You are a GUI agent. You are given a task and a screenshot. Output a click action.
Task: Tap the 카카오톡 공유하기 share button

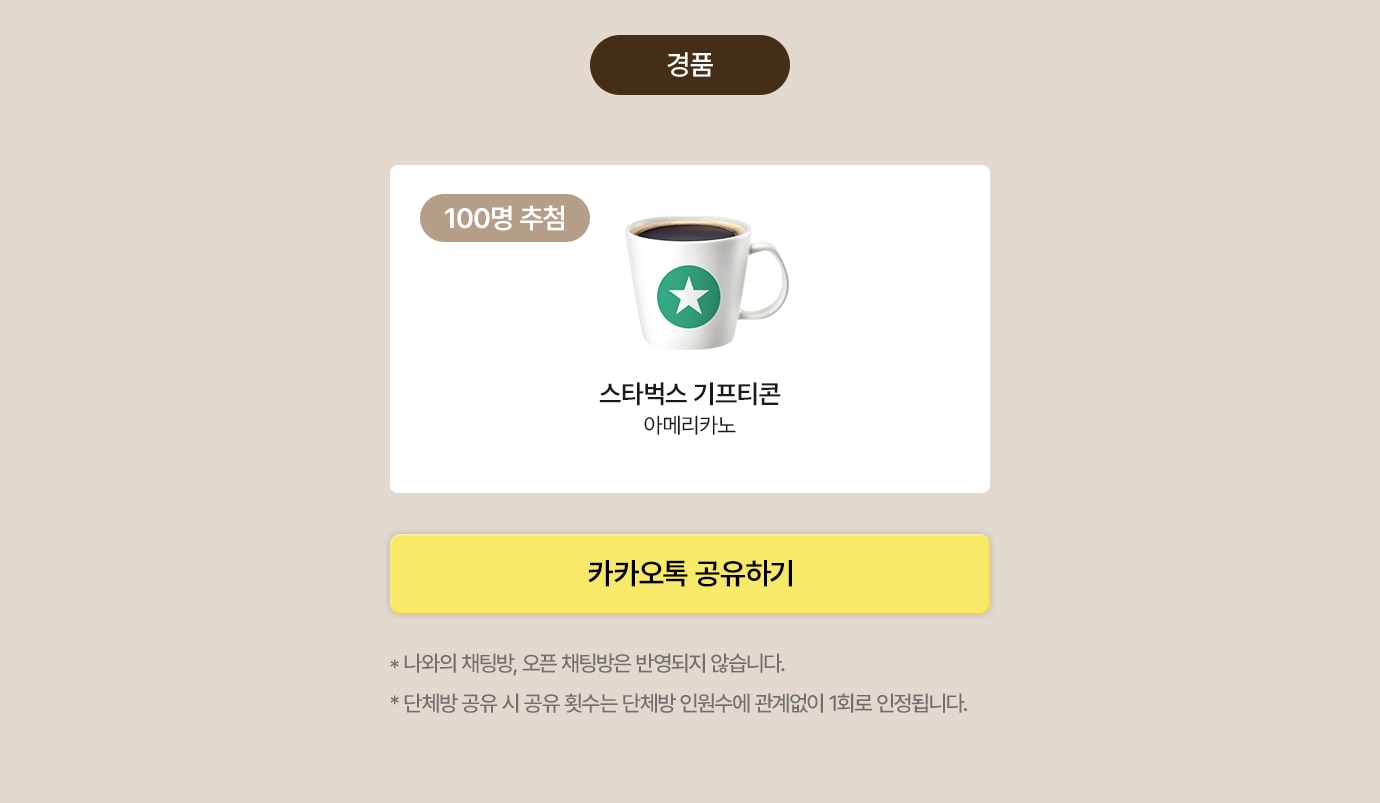tap(689, 573)
